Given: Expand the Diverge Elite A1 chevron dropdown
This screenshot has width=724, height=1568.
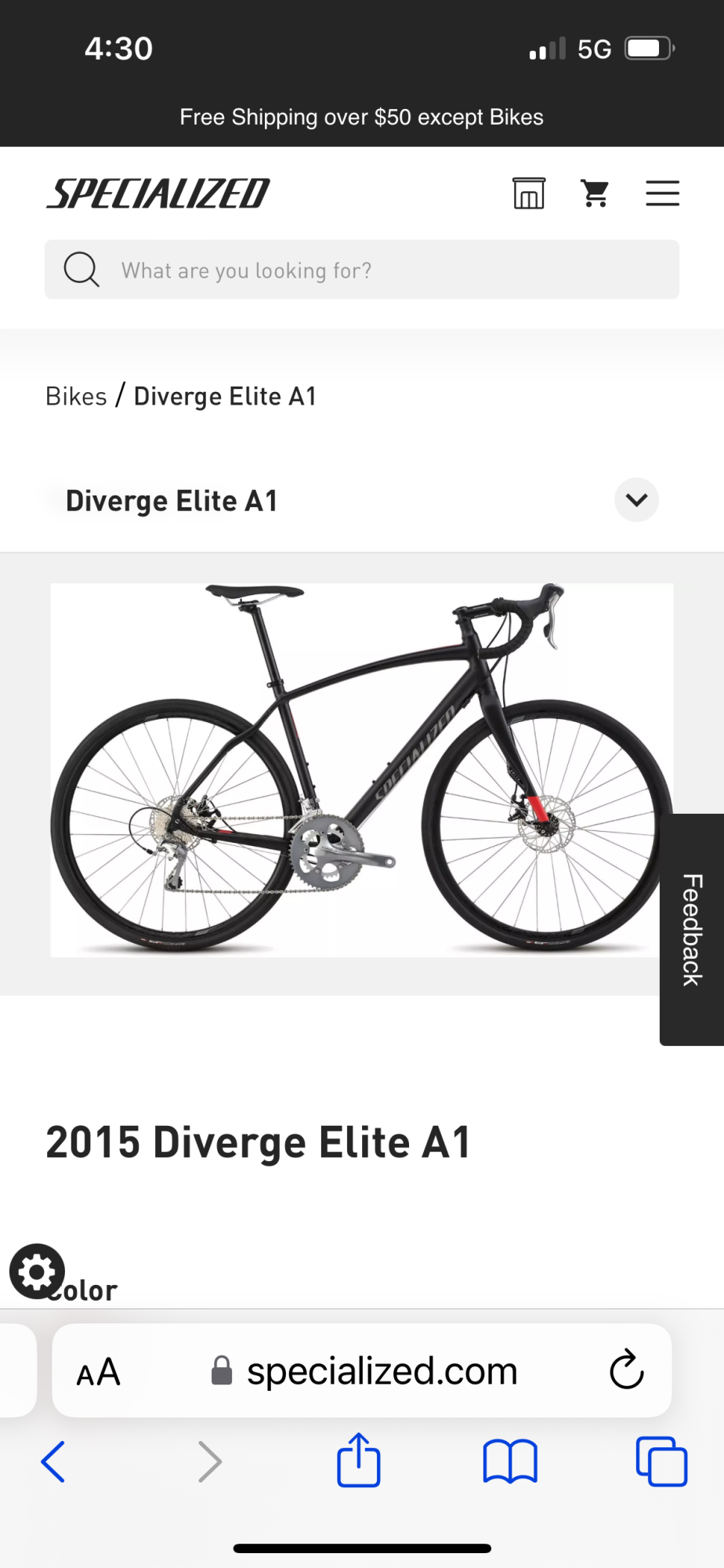Looking at the screenshot, I should (x=635, y=500).
